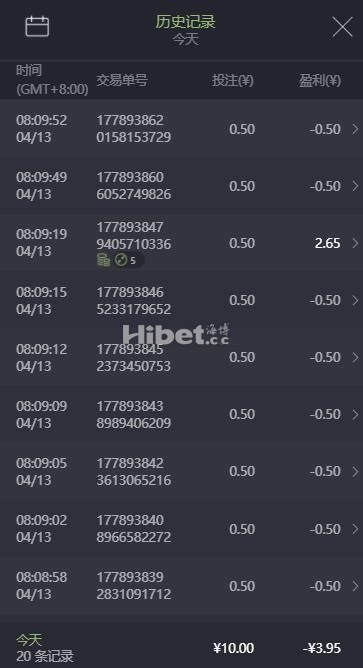Image resolution: width=363 pixels, height=668 pixels.
Task: Select the 08:09:15 transaction row
Action: pyautogui.click(x=182, y=300)
